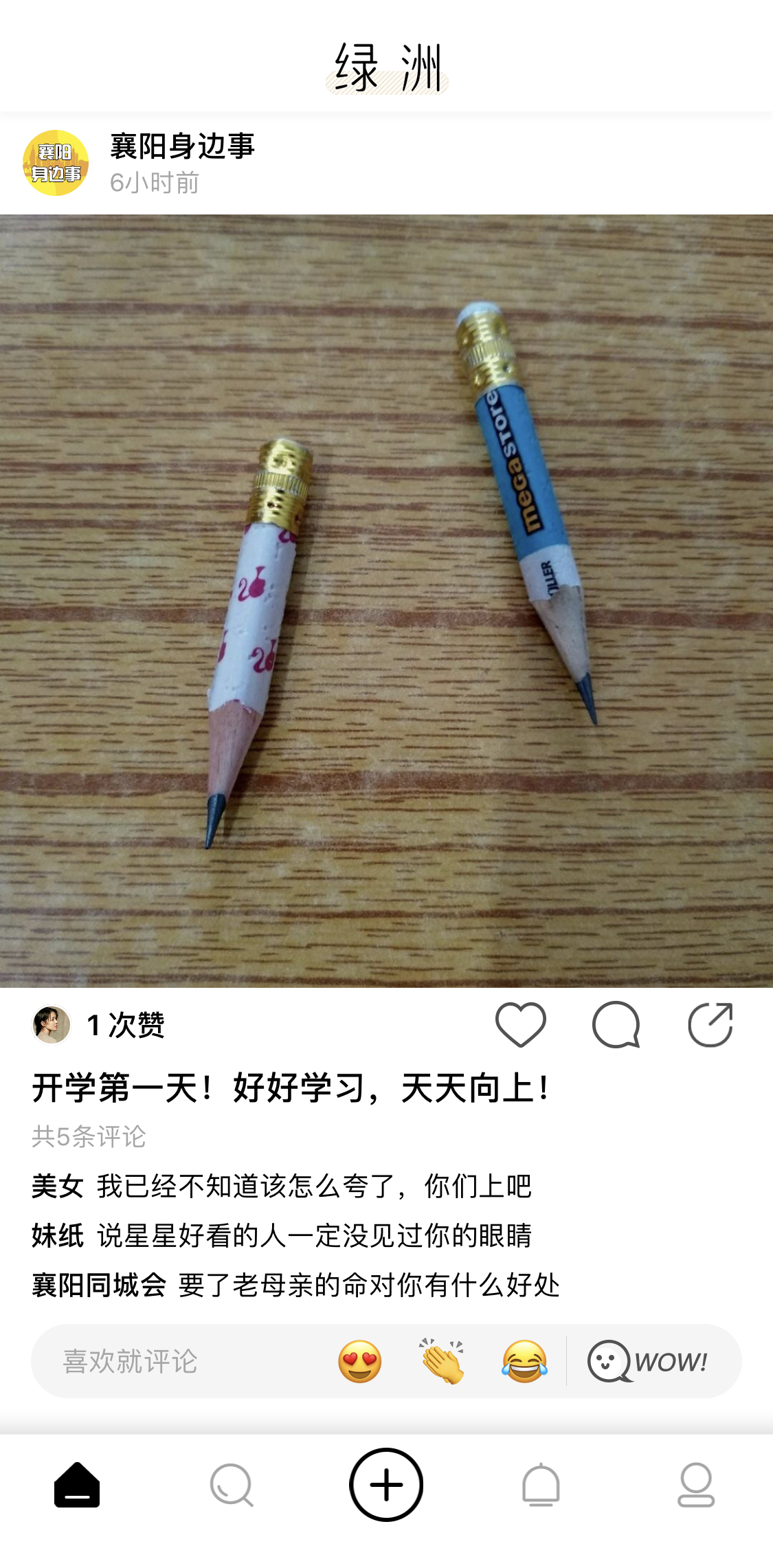
Task: Tap the WOW! quick comment button
Action: pos(647,1361)
